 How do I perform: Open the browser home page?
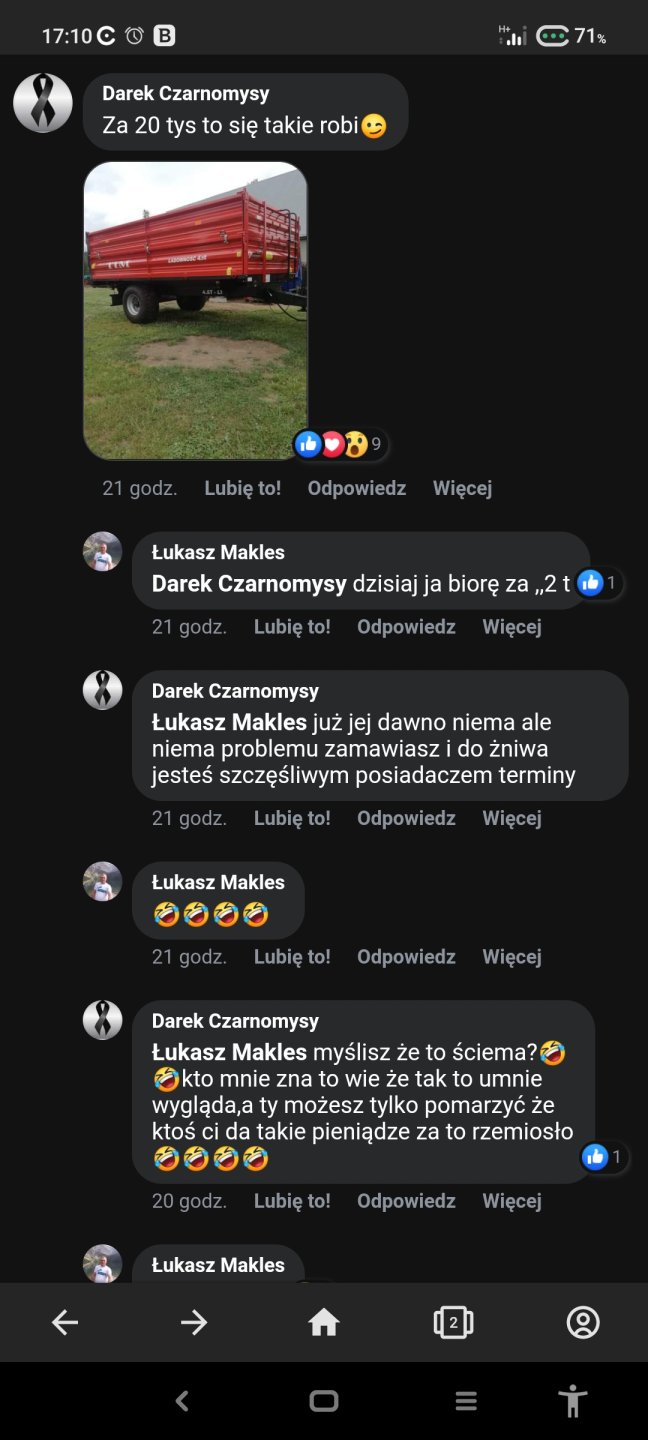point(324,1323)
